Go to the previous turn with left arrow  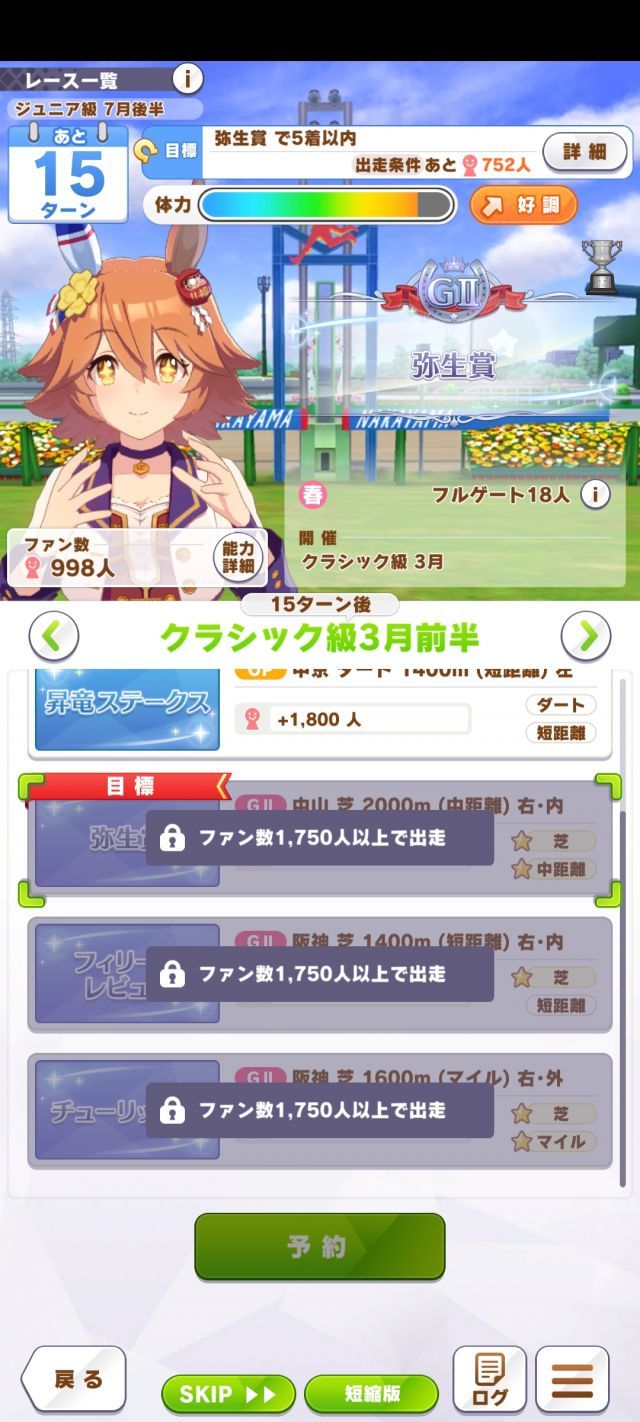(x=54, y=635)
